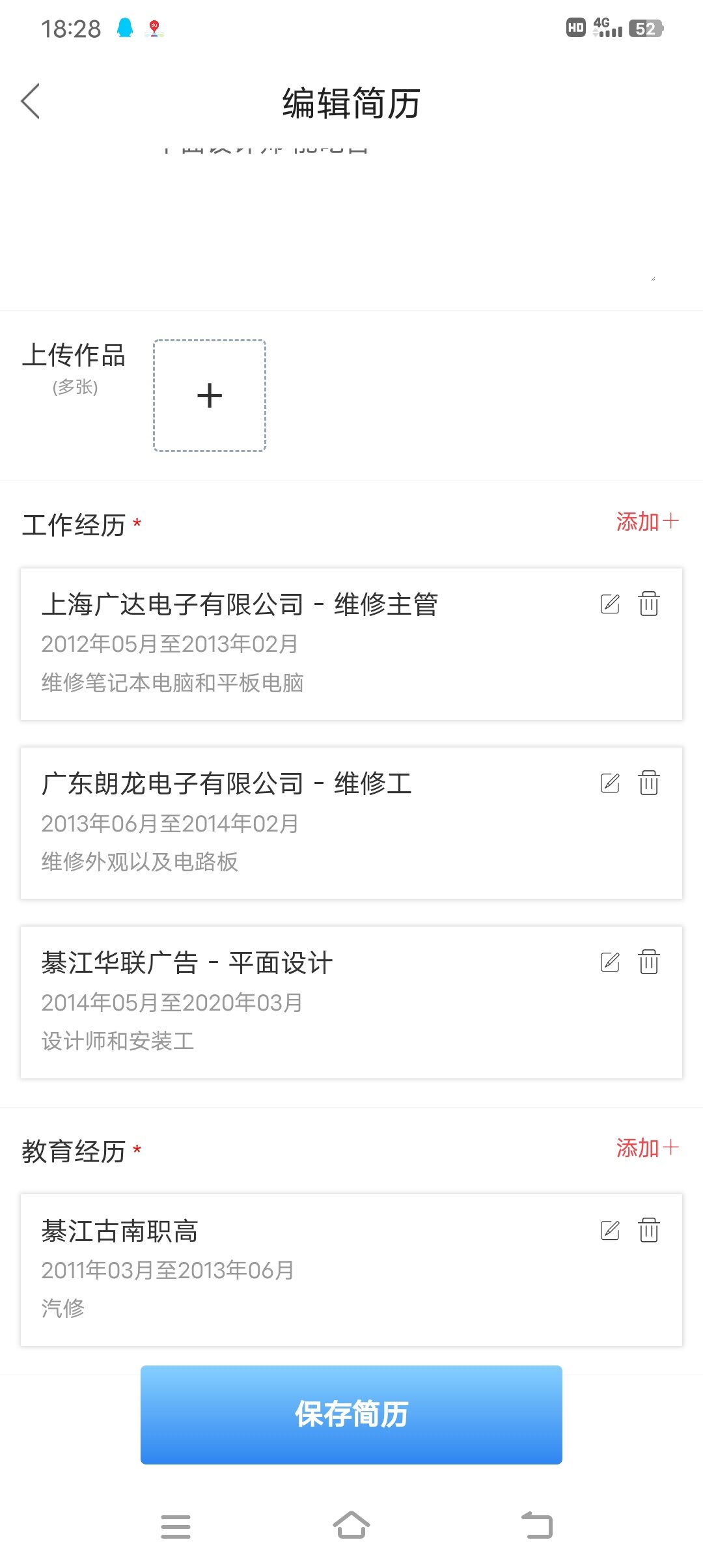Add a new 工作经历 entry

[x=648, y=522]
